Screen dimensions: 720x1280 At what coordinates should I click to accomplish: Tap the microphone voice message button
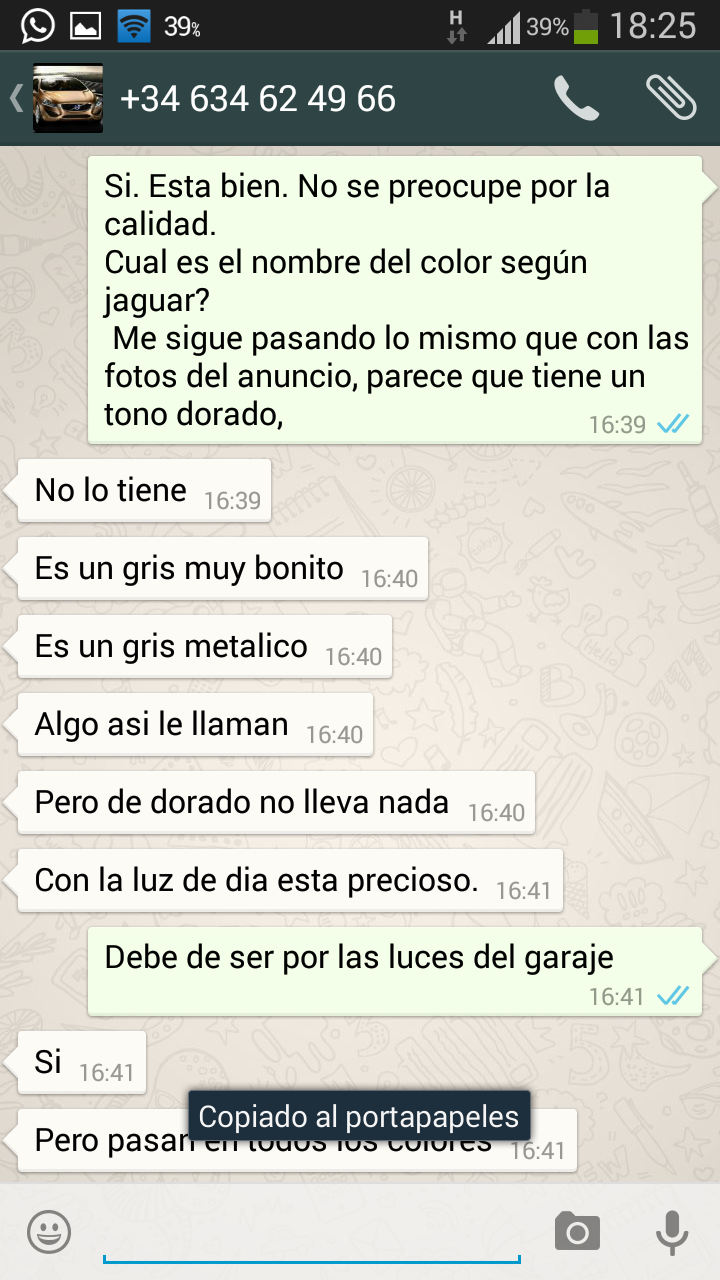coord(671,1232)
